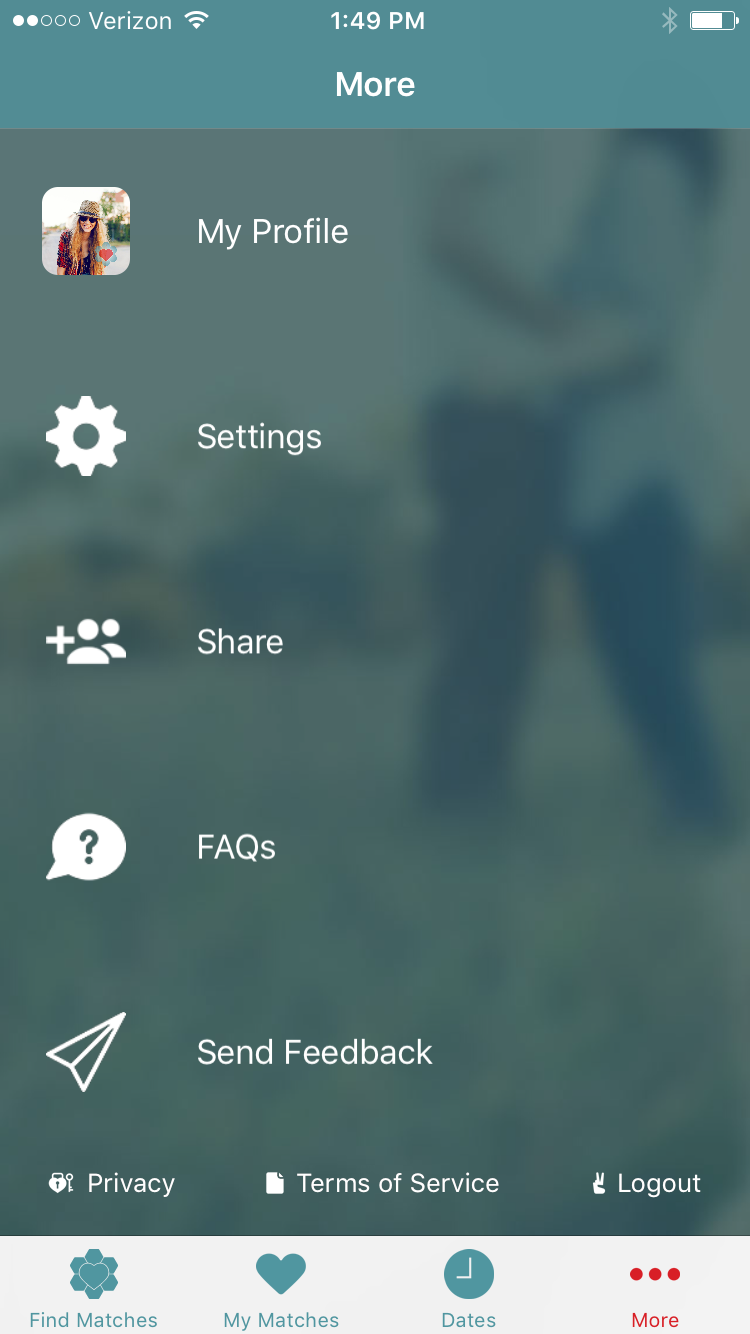750x1334 pixels.
Task: Open My Profile
Action: 272,232
